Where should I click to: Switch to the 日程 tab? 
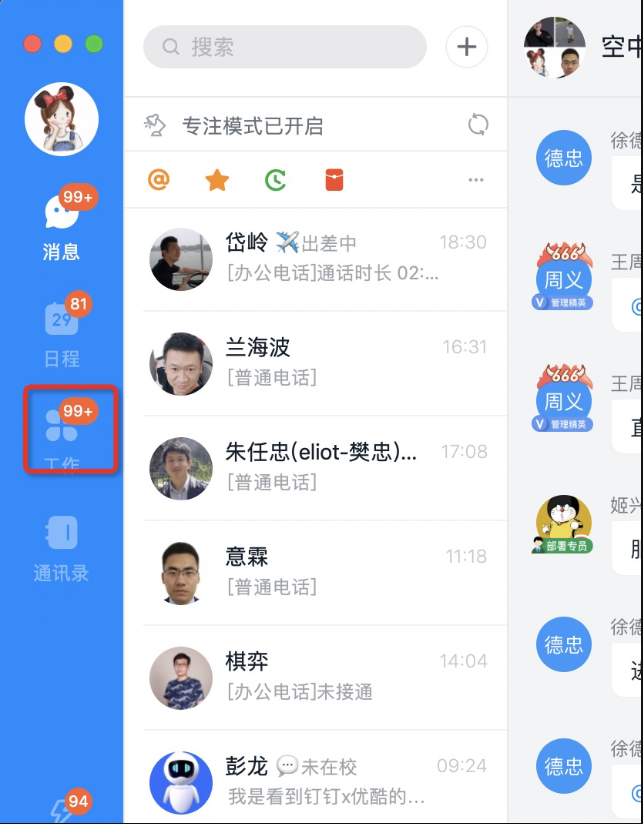[61, 332]
